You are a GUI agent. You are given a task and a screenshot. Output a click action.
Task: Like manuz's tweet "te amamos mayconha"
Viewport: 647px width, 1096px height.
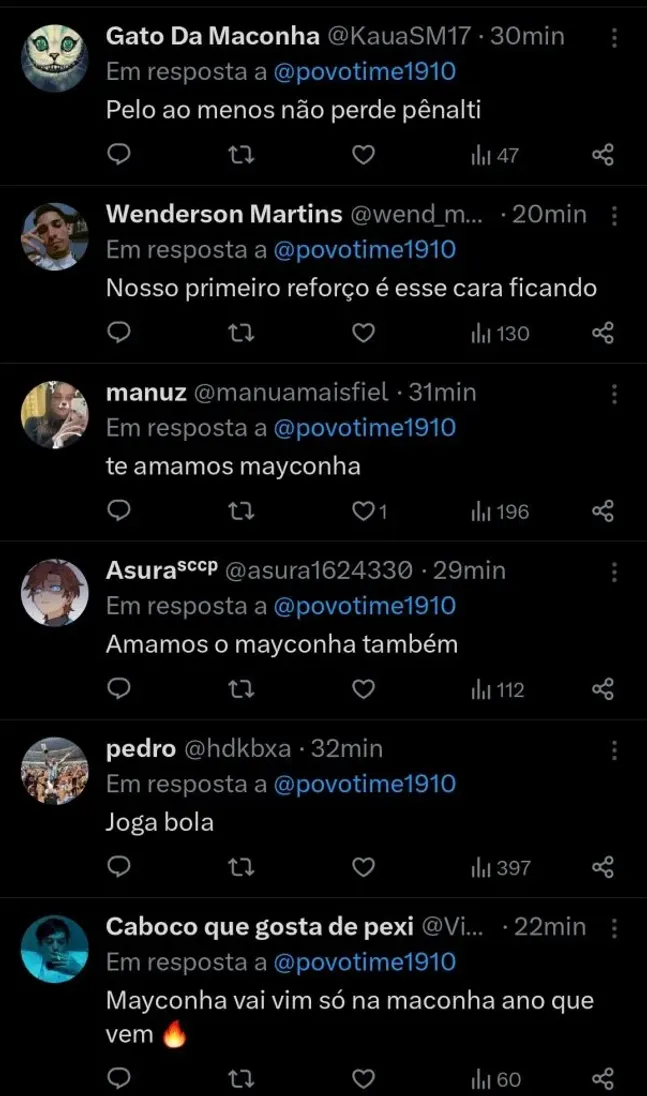364,512
